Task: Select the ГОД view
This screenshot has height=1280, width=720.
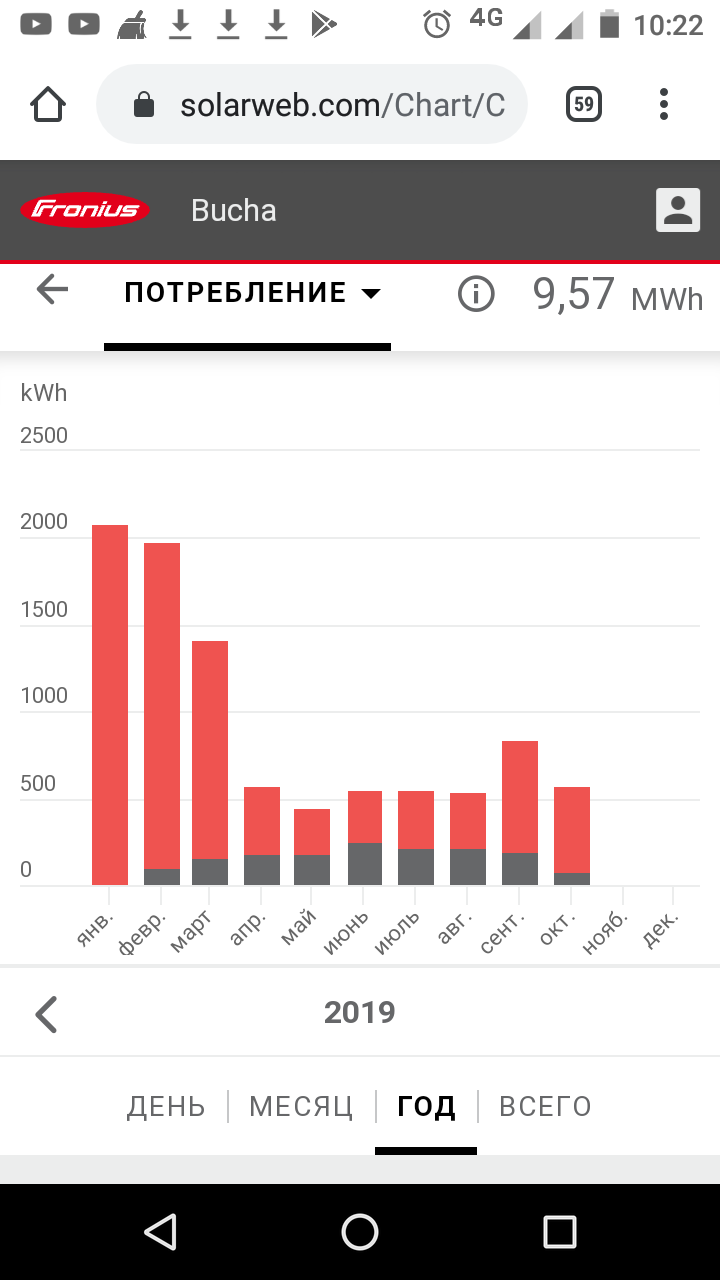Action: [426, 1107]
